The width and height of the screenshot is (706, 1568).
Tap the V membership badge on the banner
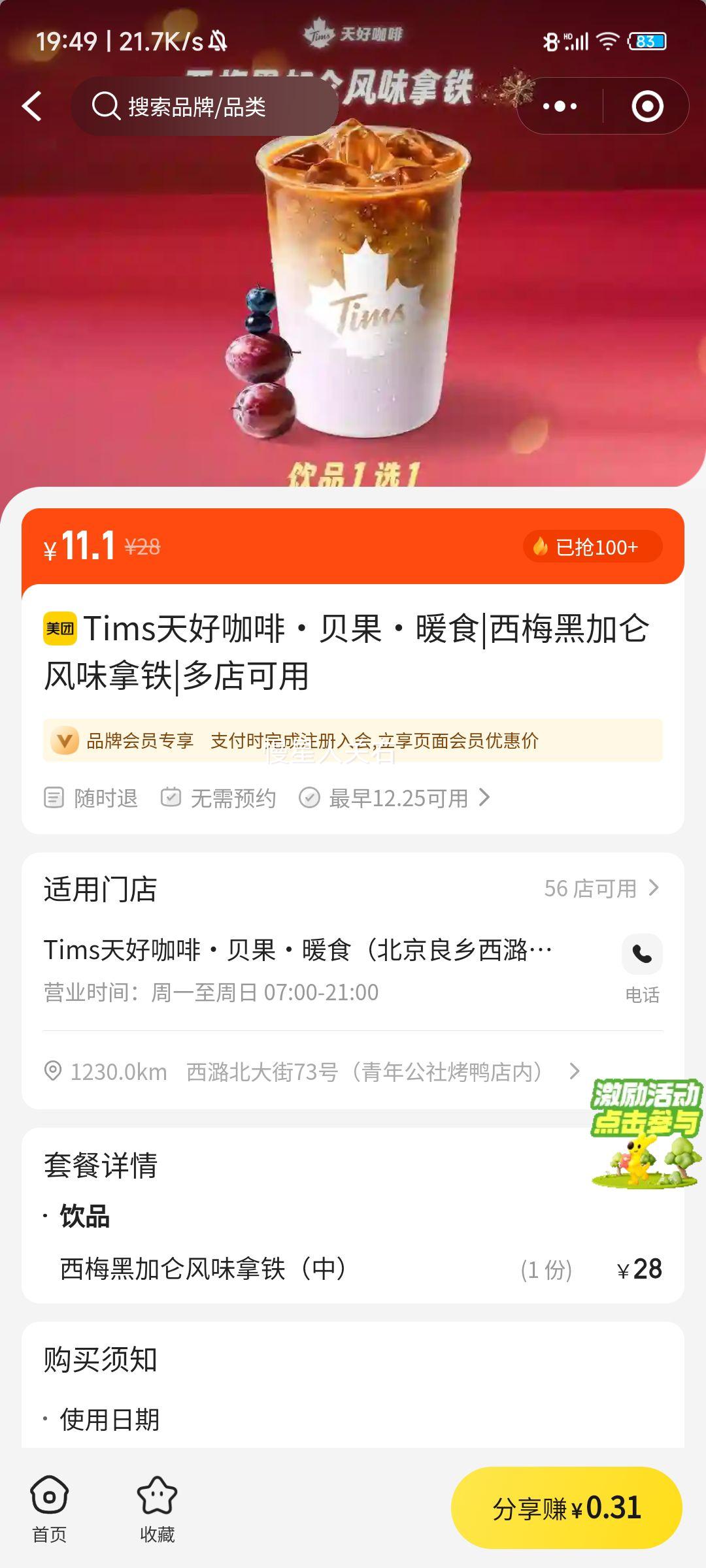pyautogui.click(x=63, y=742)
